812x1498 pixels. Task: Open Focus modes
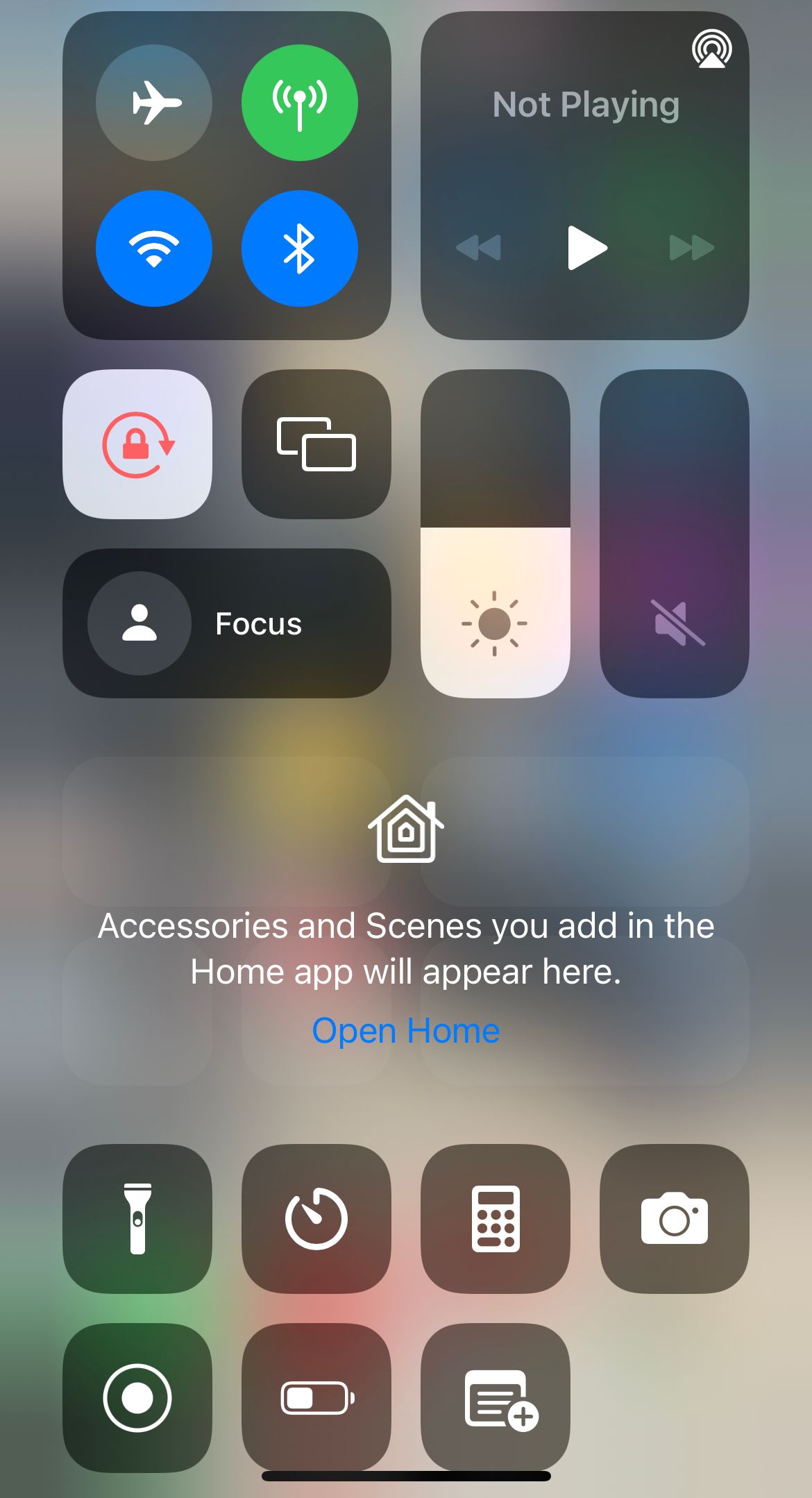[226, 623]
